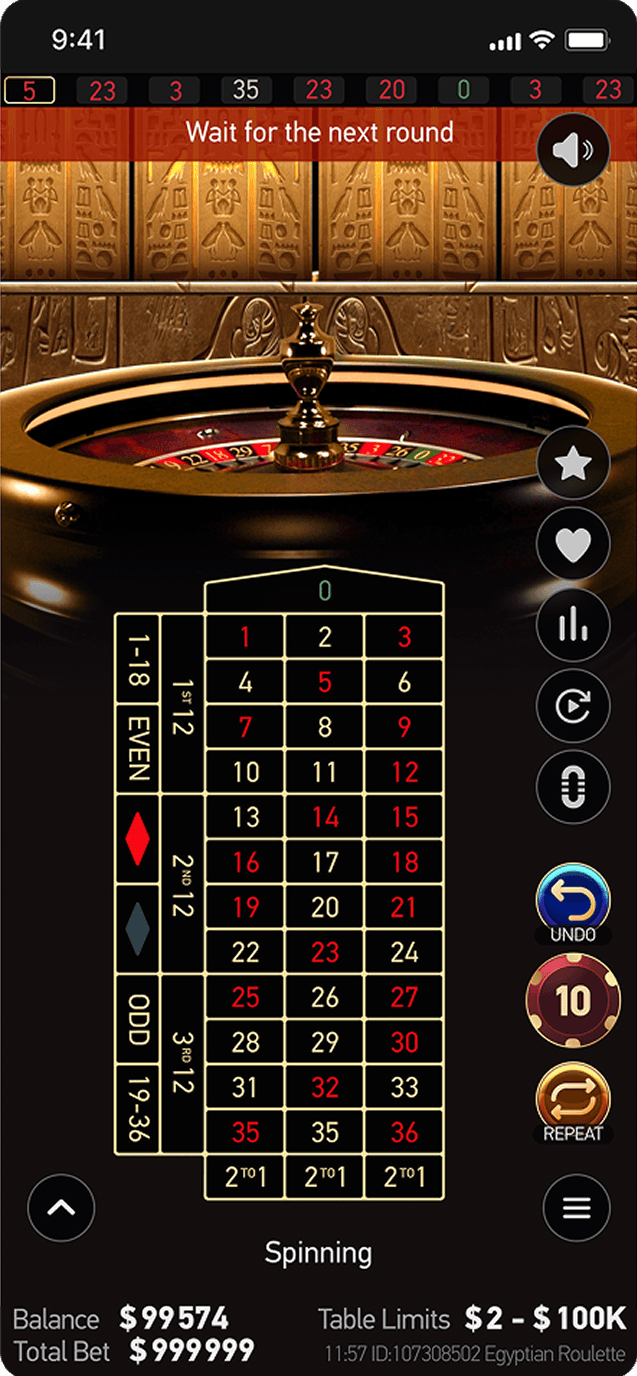This screenshot has height=1376, width=637.
Task: Select the 10 chip
Action: tap(573, 1001)
